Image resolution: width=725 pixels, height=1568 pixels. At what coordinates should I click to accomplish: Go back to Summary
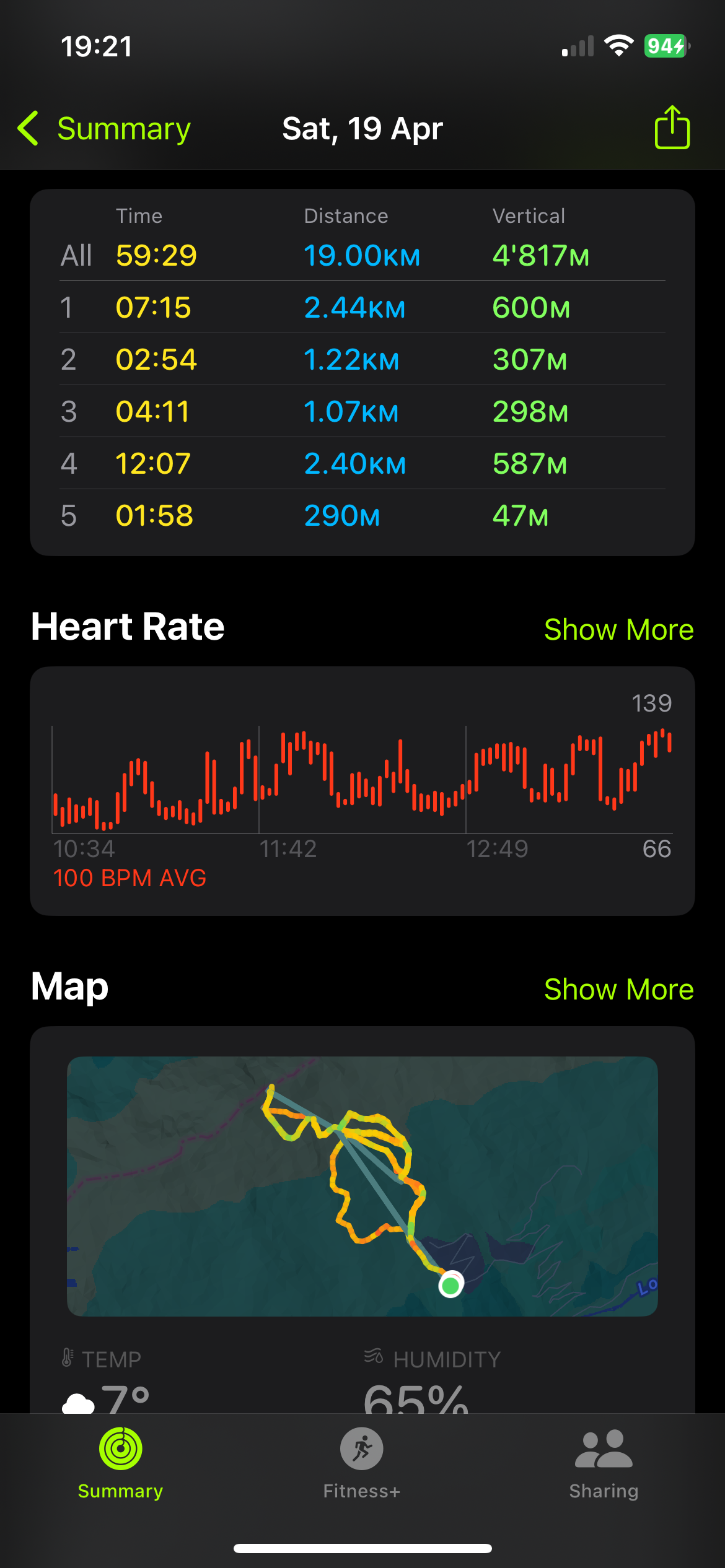[x=104, y=129]
